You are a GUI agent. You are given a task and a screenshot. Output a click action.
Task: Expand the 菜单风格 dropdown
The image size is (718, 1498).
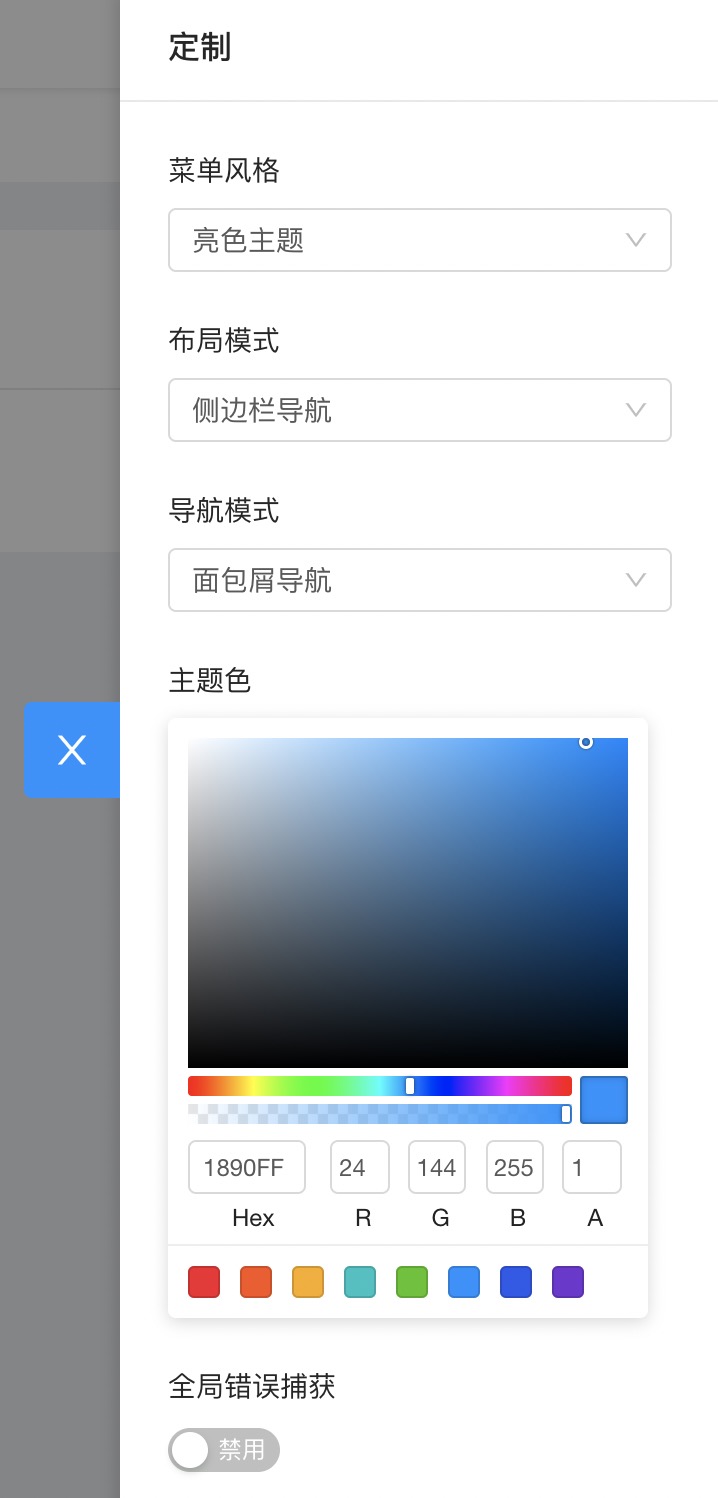(419, 240)
